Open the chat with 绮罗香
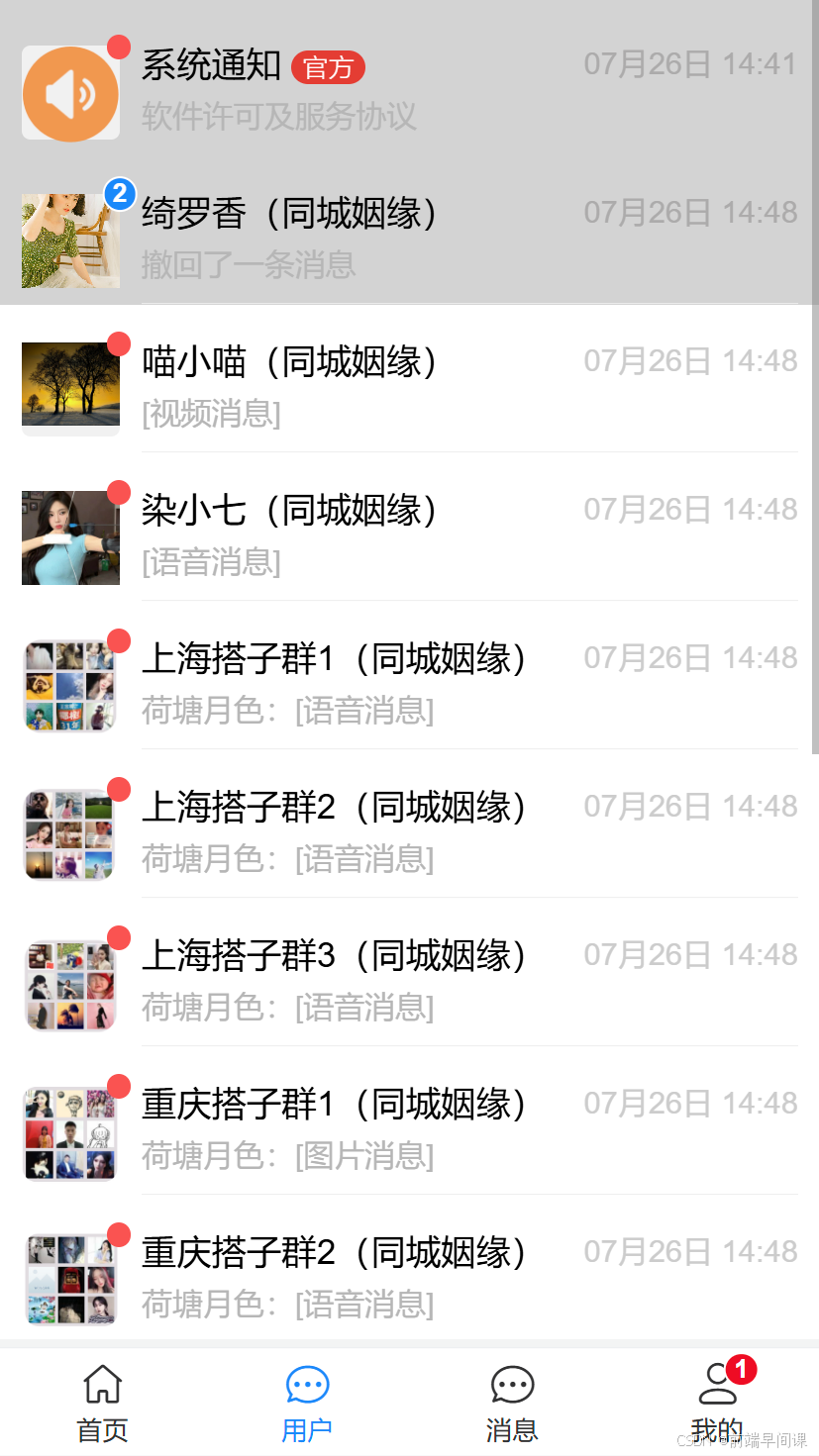The height and width of the screenshot is (1456, 819). [409, 239]
